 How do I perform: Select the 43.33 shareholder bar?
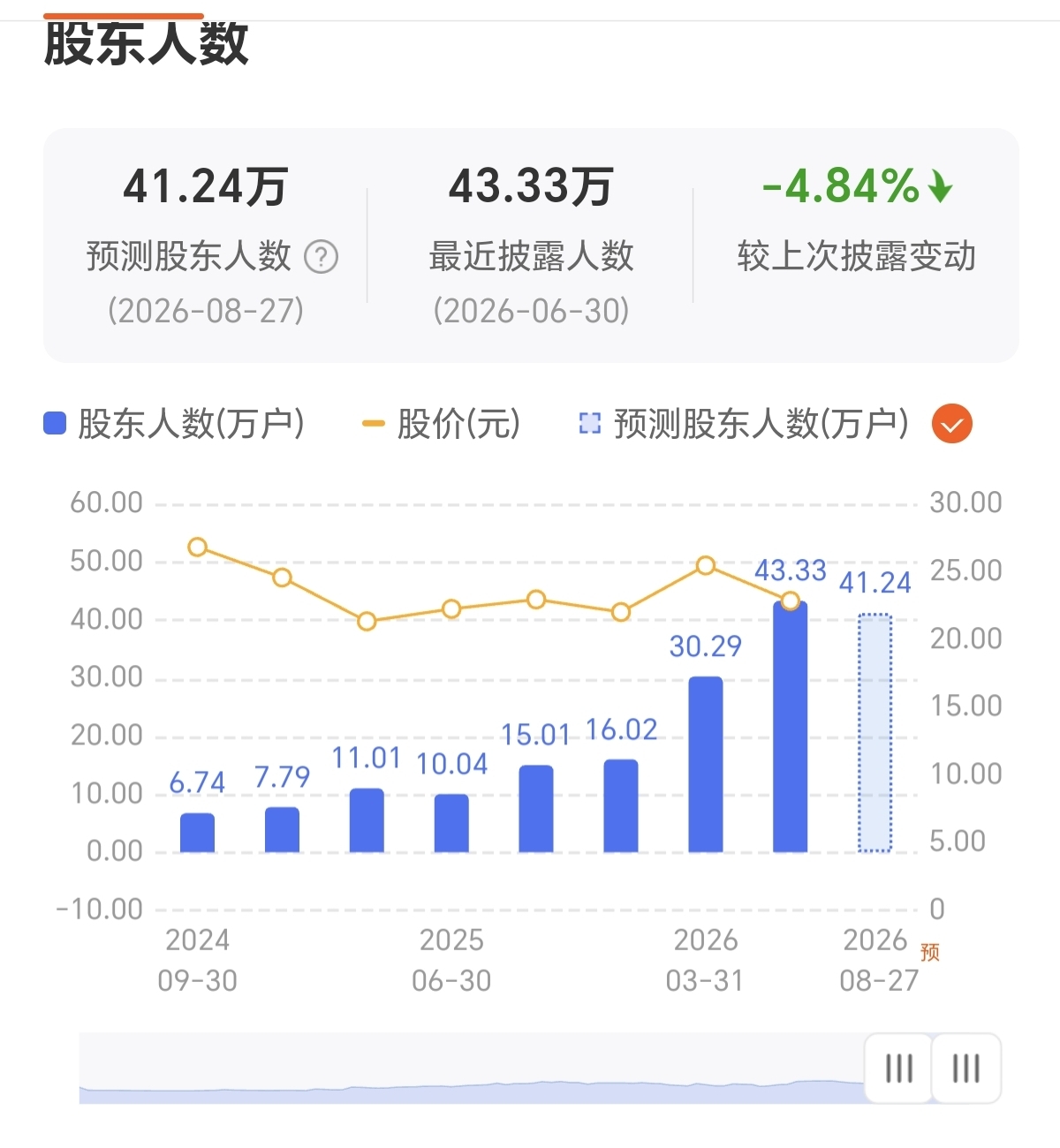pos(790,727)
